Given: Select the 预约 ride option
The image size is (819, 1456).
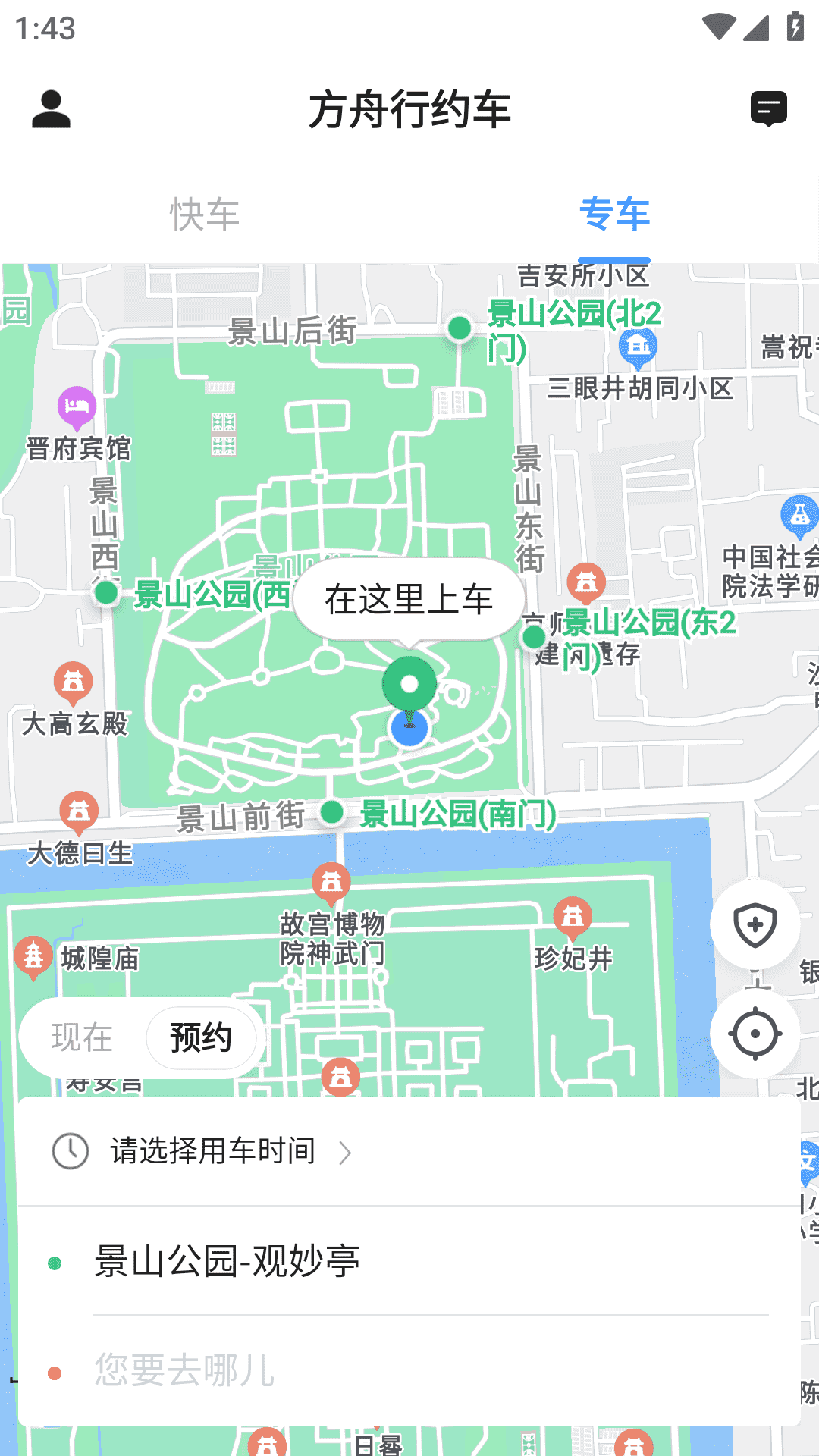Looking at the screenshot, I should pyautogui.click(x=201, y=1037).
